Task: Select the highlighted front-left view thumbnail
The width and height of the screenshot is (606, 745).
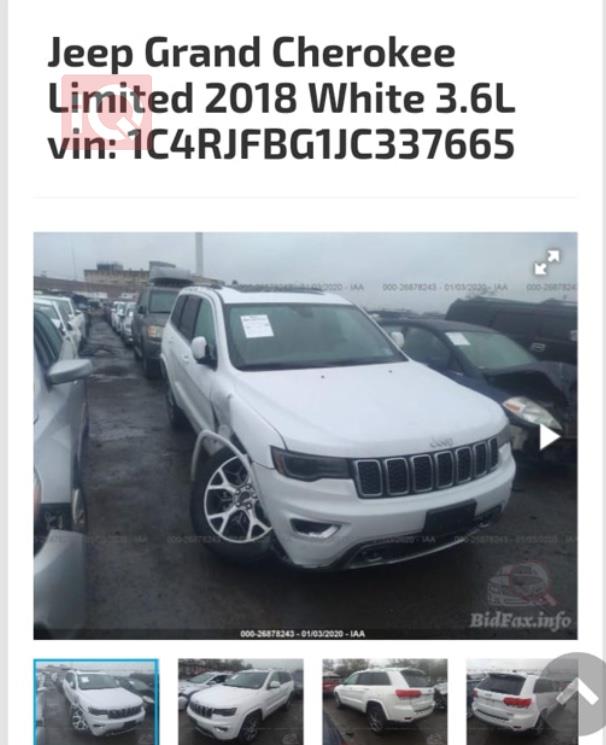Action: tap(96, 700)
